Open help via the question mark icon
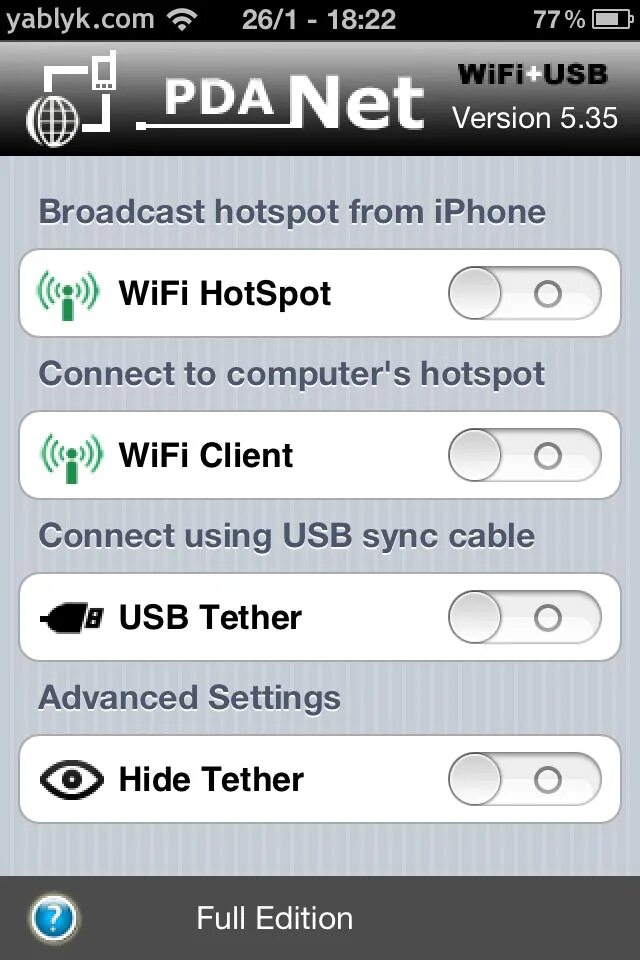Screen dimensions: 640x960 (x=54, y=918)
